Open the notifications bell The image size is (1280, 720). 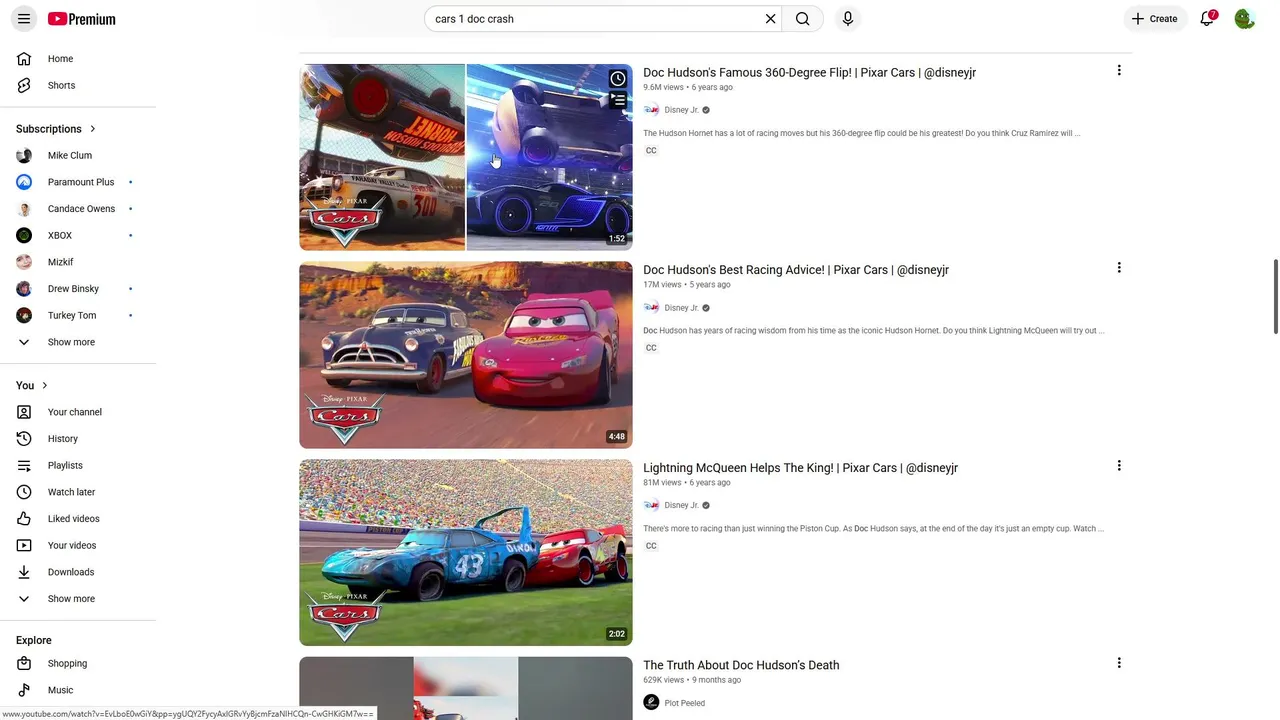[1208, 19]
